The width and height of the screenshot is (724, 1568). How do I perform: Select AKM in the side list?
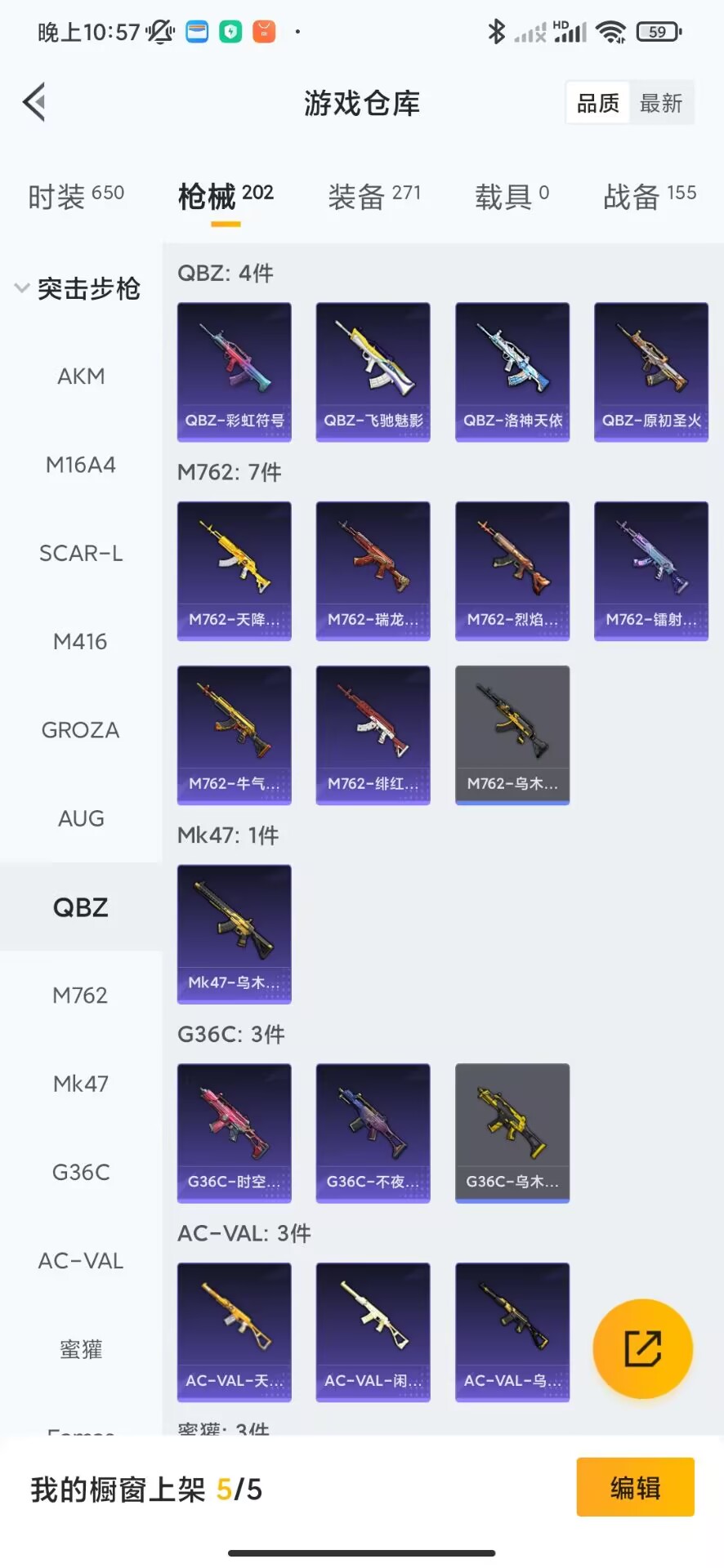pos(81,376)
